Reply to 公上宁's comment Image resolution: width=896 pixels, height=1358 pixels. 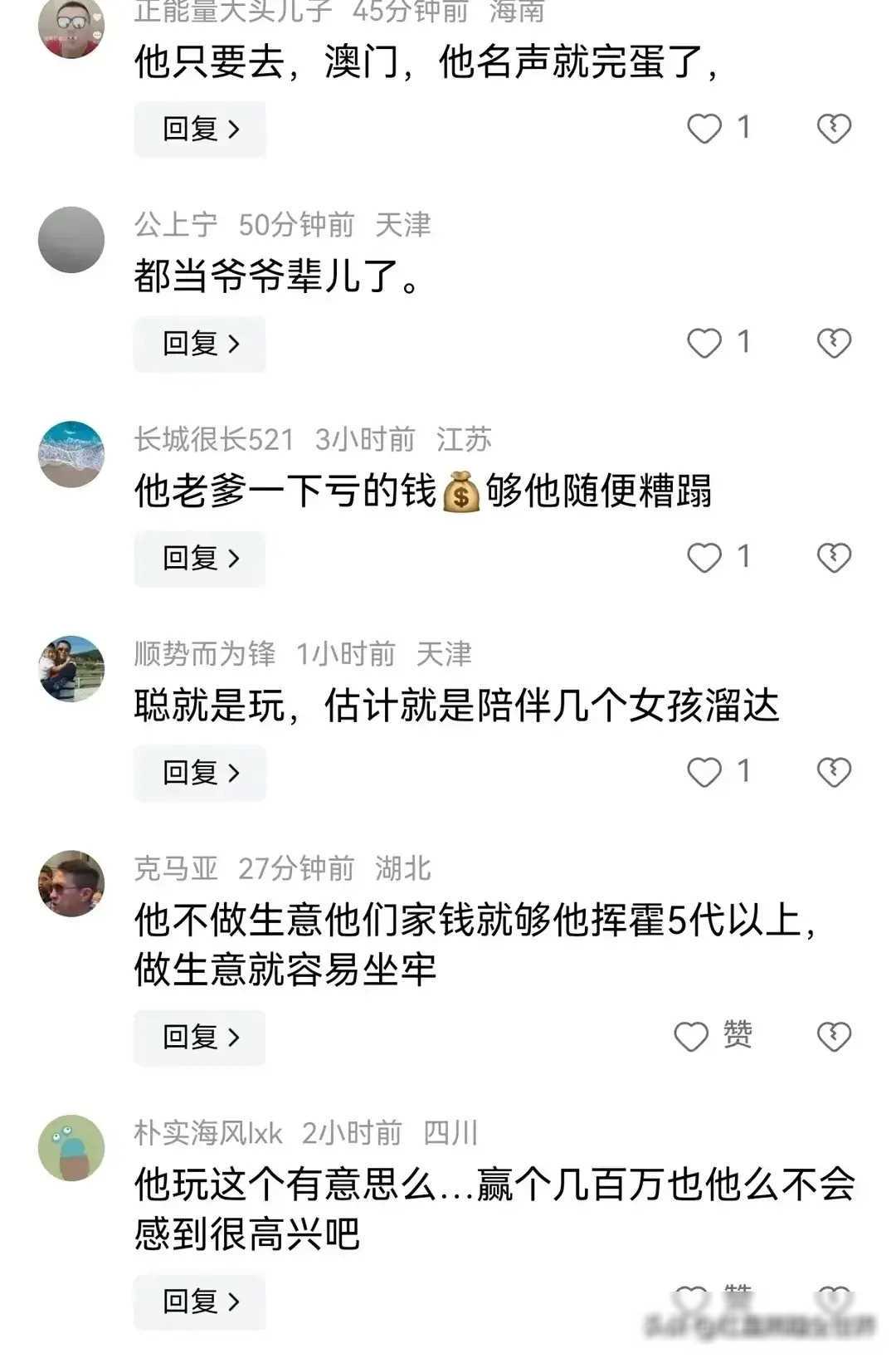tap(200, 344)
